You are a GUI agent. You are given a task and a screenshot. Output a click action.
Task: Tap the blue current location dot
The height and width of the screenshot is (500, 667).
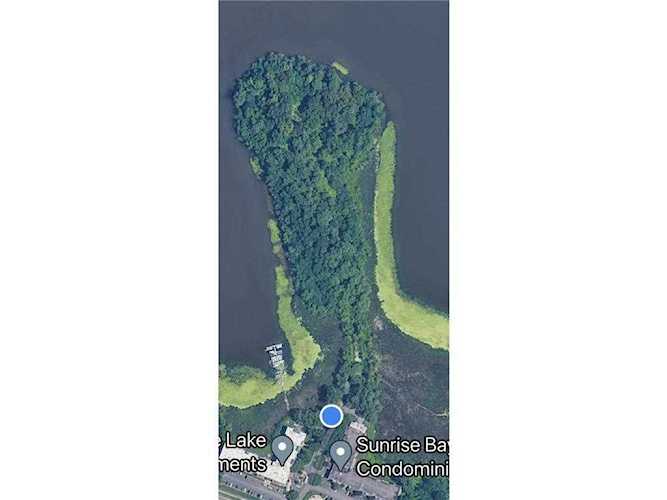click(331, 416)
